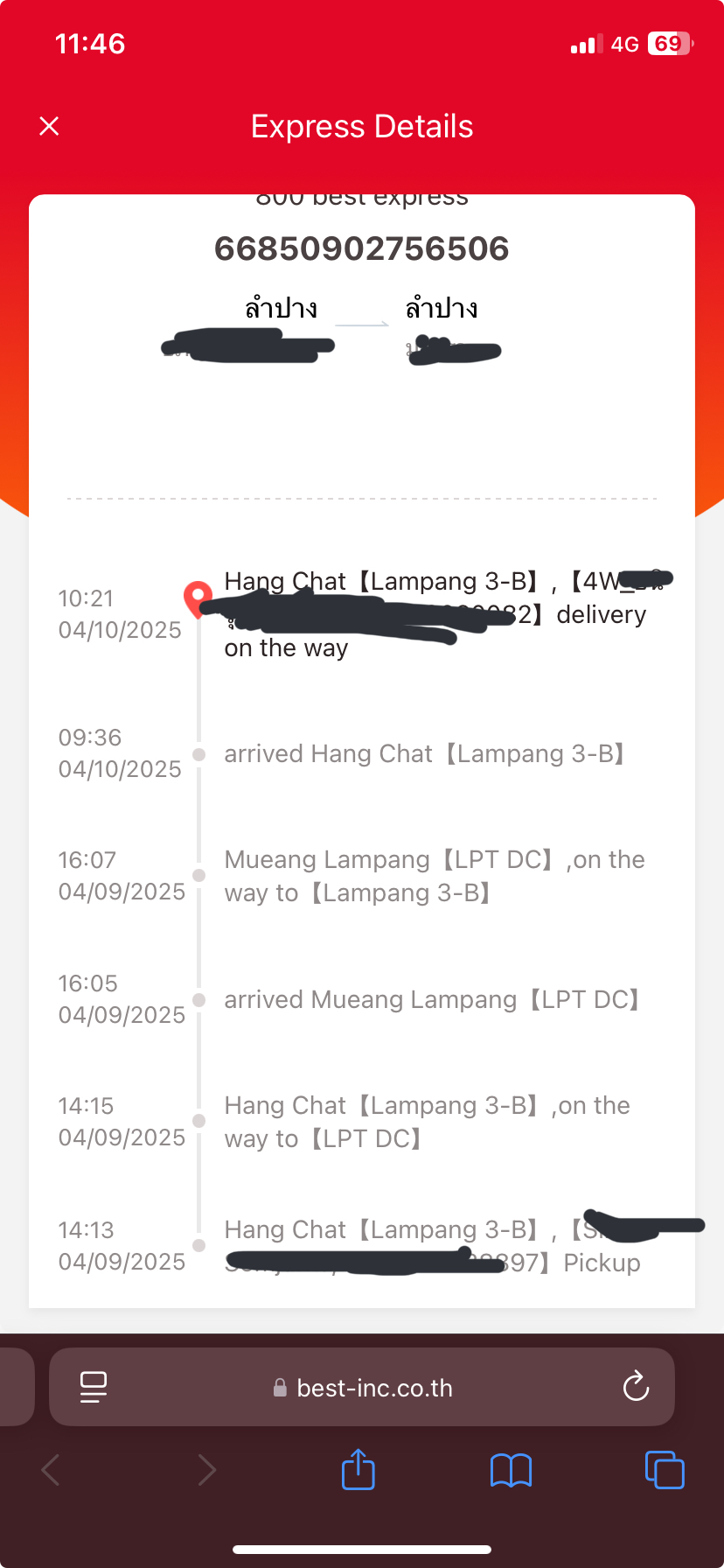Screen dimensions: 724x1568
Task: Close the Express Details page
Action: 50,126
